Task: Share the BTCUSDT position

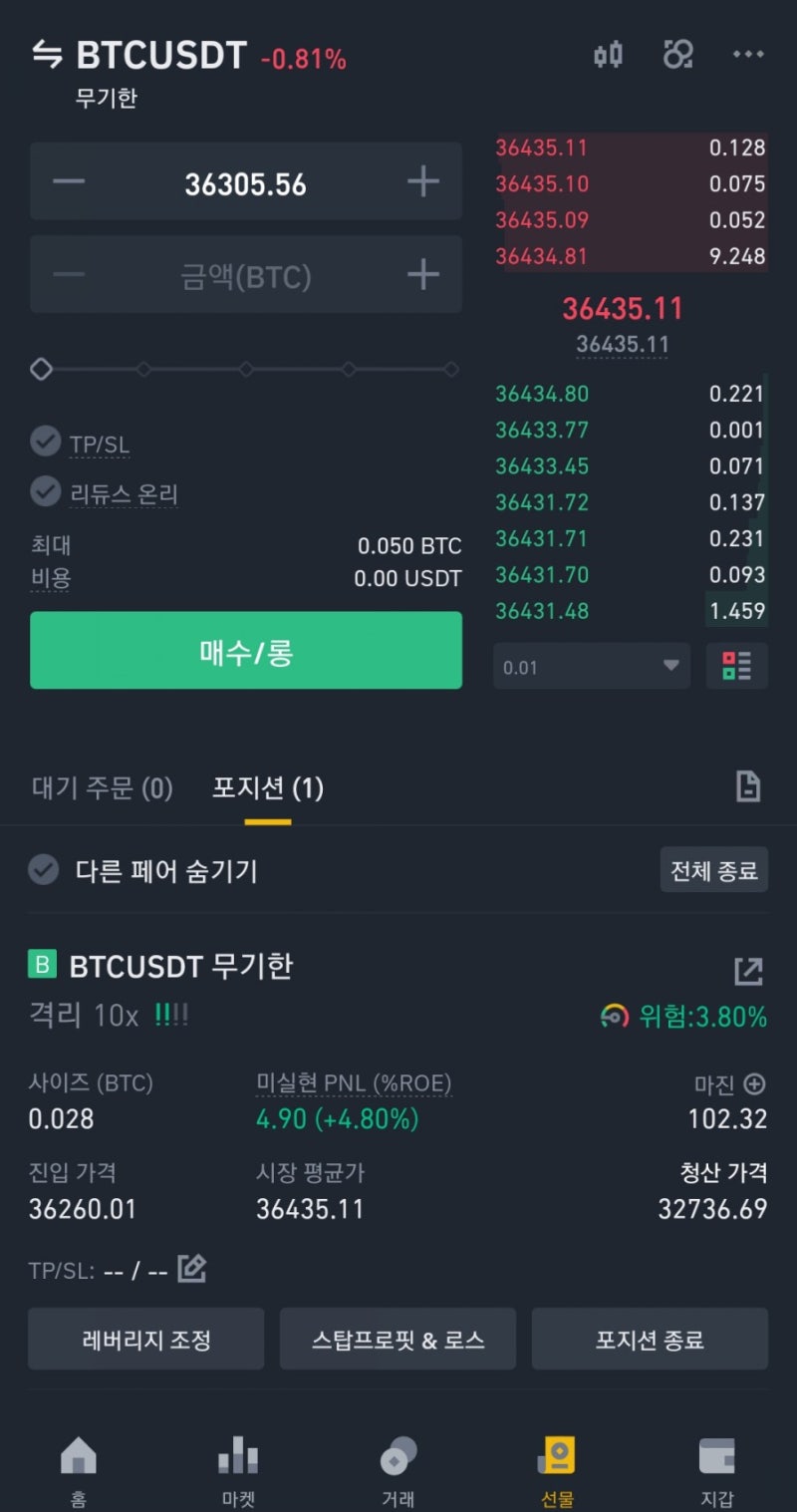Action: coord(747,971)
